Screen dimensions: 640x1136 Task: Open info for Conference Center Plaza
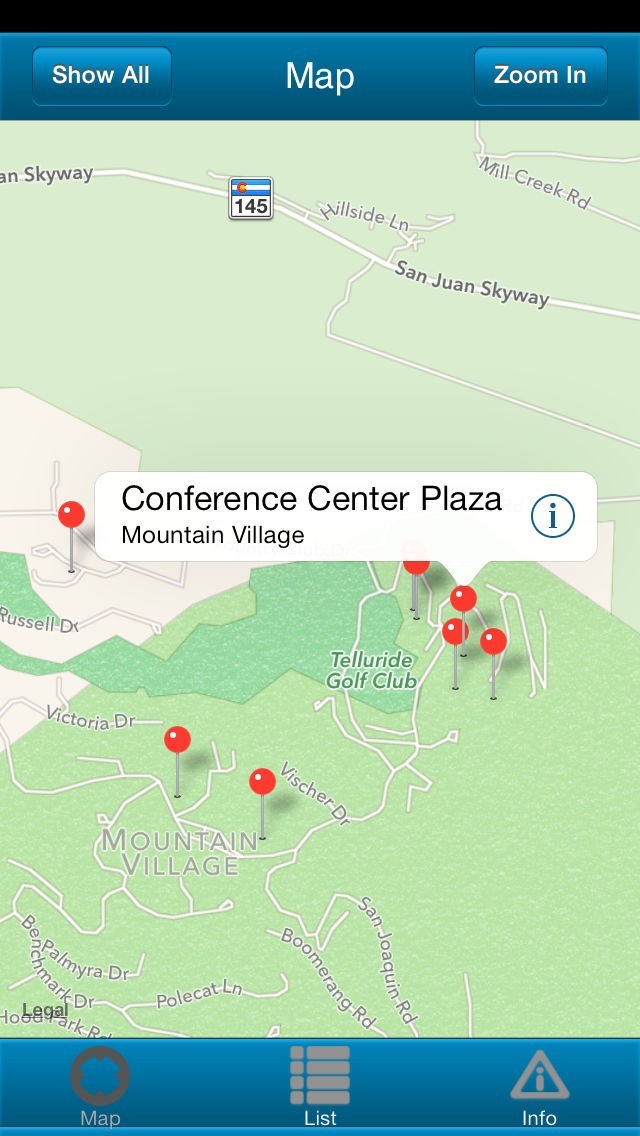coord(552,516)
